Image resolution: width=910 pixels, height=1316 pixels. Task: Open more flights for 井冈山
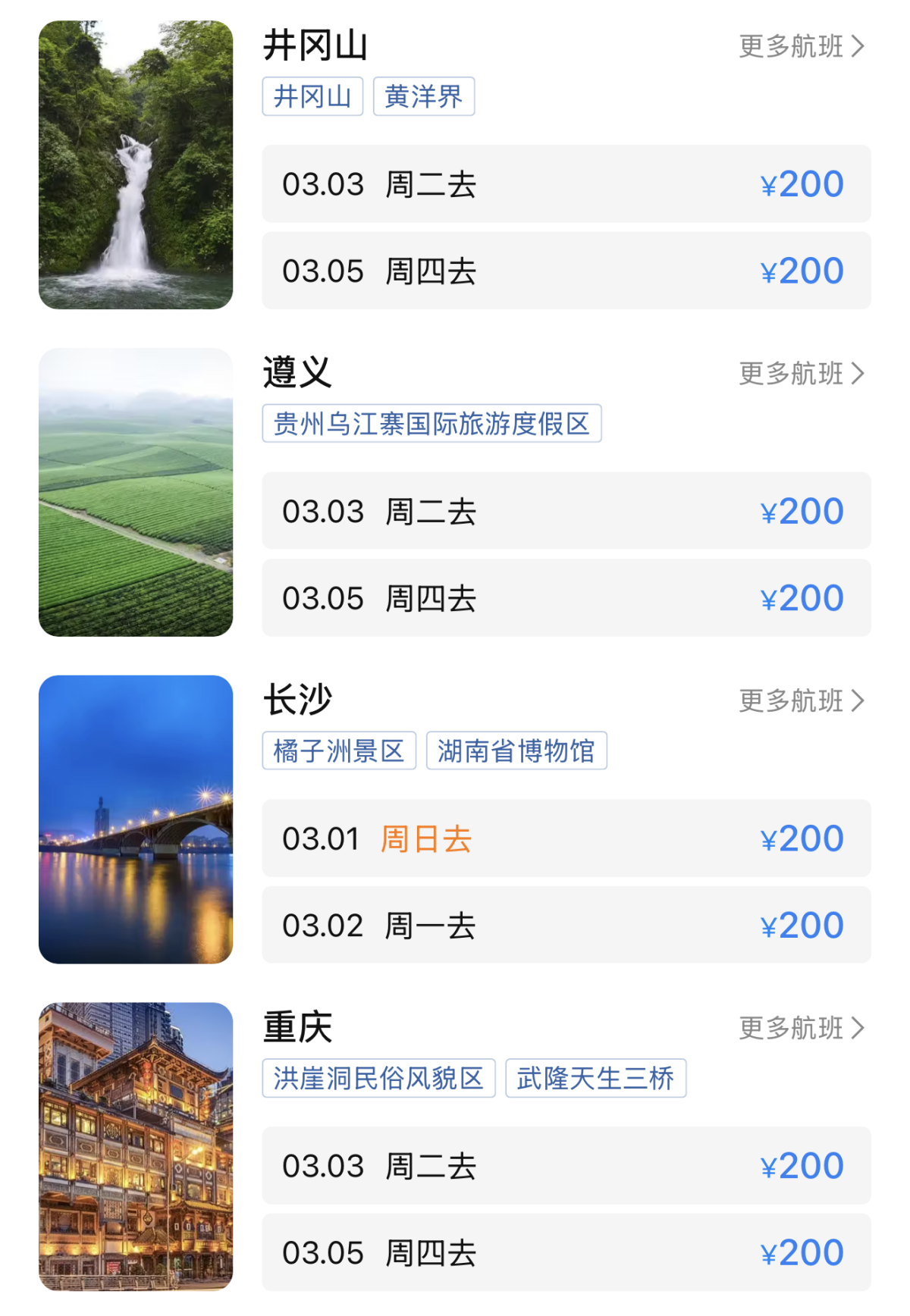tap(801, 46)
